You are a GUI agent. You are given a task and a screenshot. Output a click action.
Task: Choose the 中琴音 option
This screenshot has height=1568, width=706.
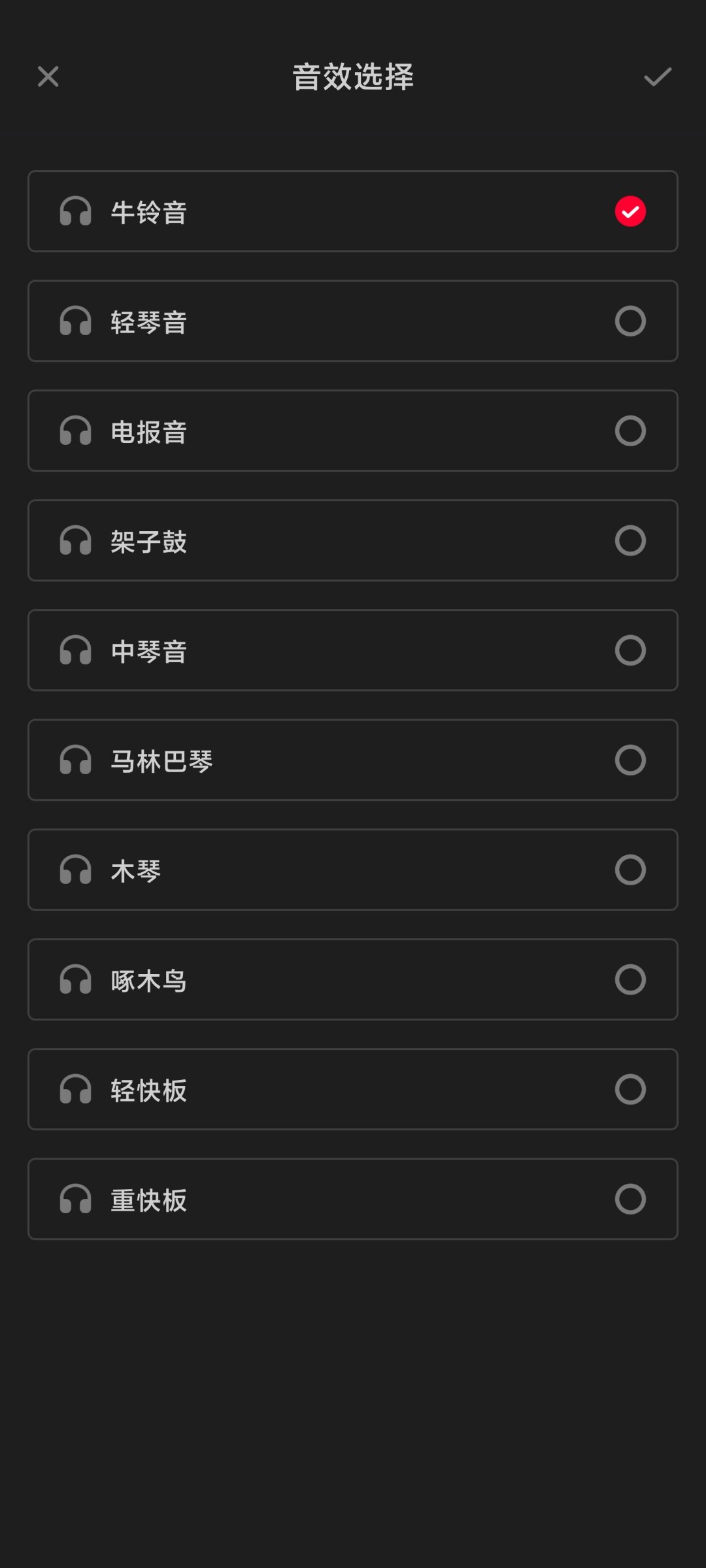point(353,650)
